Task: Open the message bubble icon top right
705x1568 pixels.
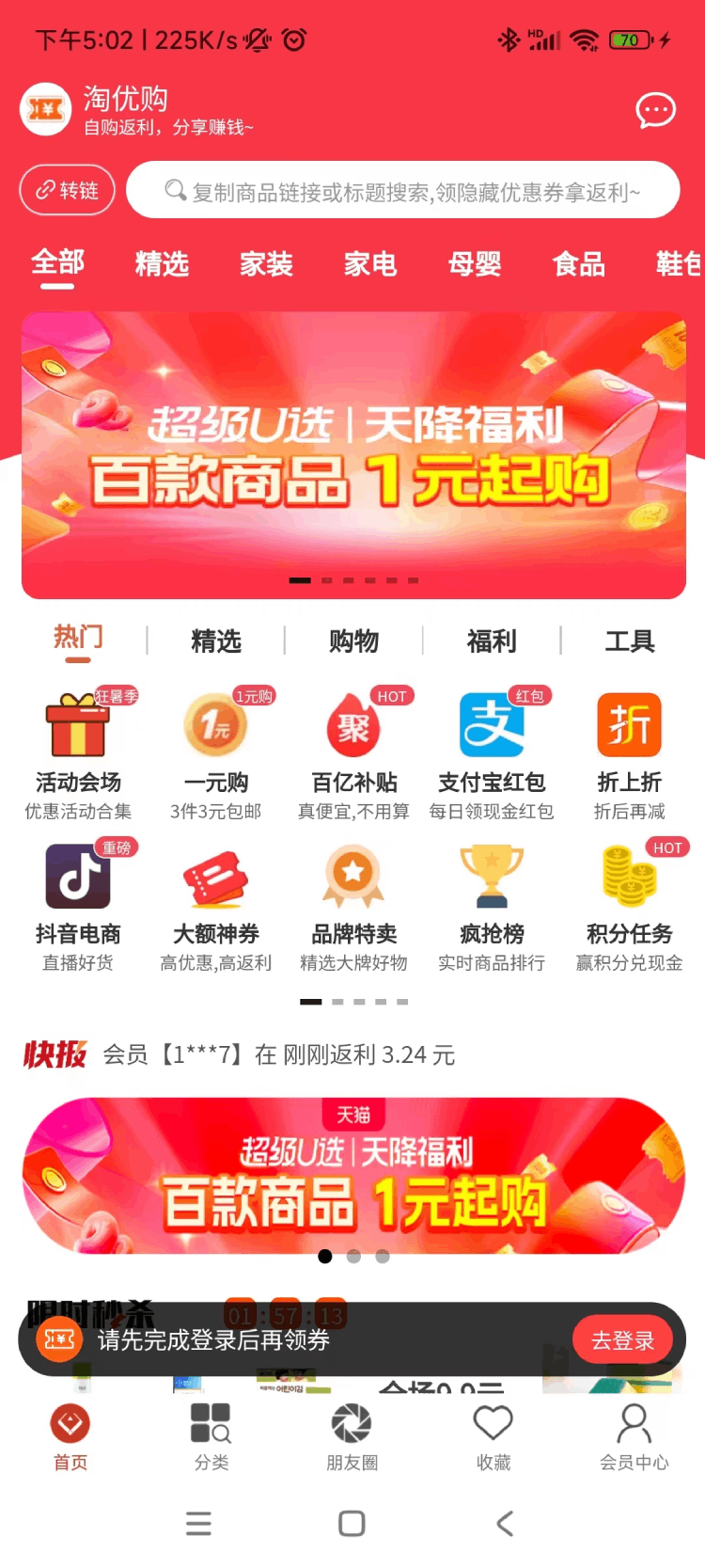Action: (x=655, y=110)
